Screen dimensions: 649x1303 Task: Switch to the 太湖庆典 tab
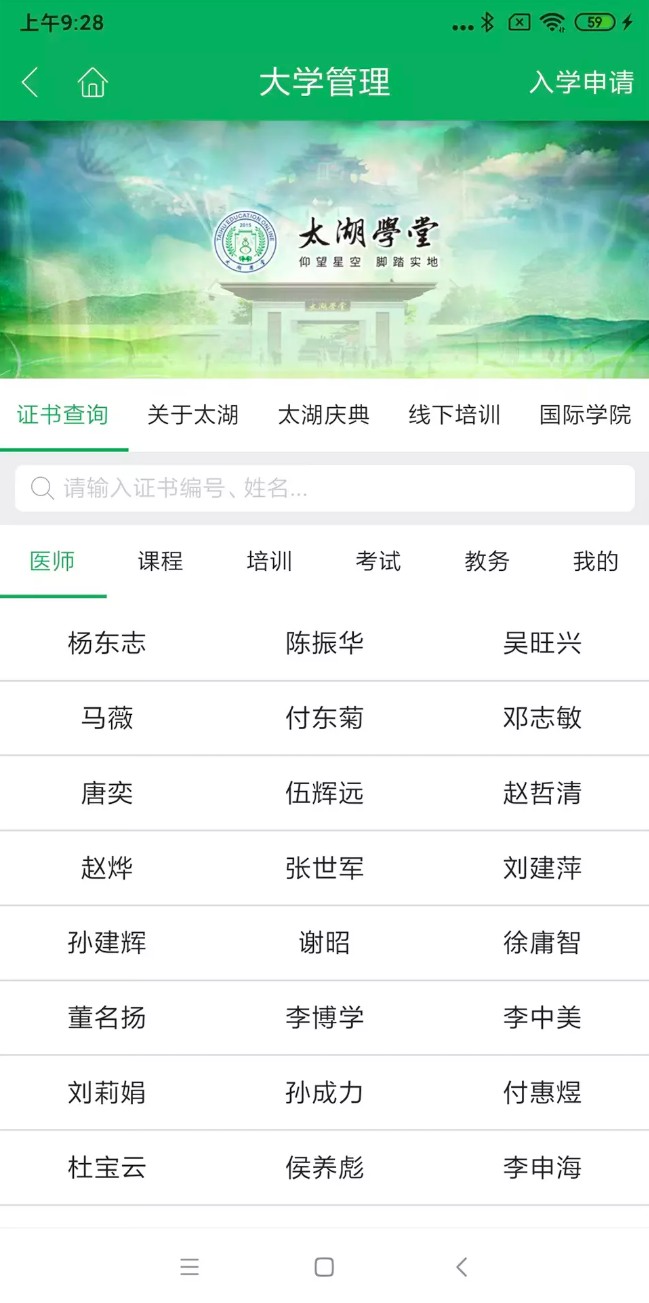(x=323, y=415)
